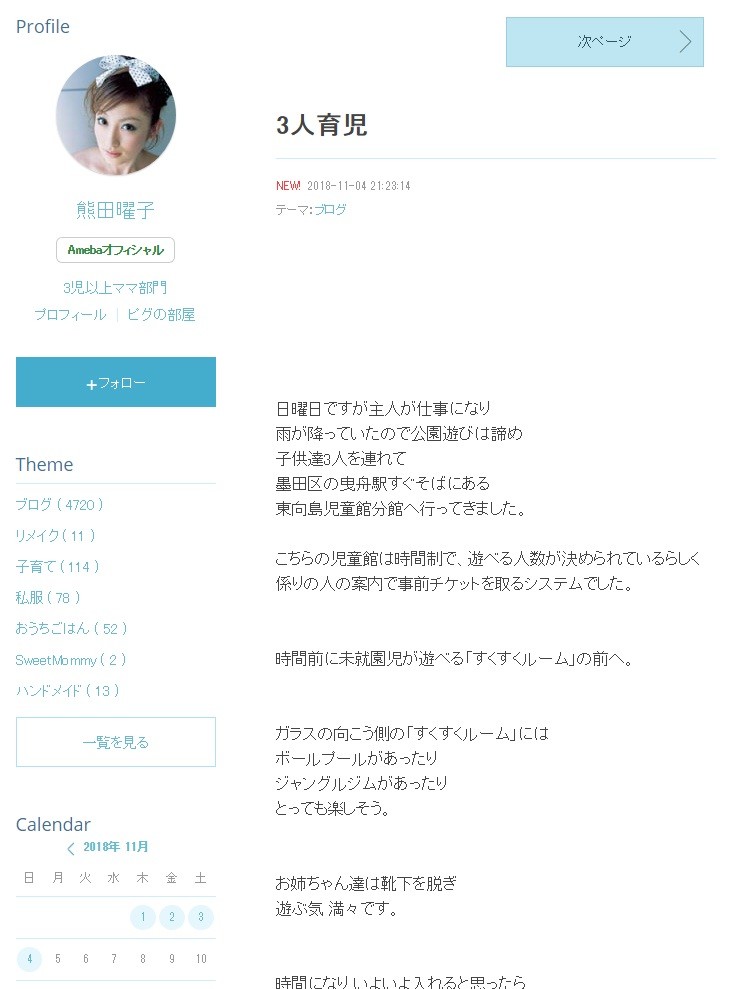Open the 熊田曜子 name link

coord(116,211)
